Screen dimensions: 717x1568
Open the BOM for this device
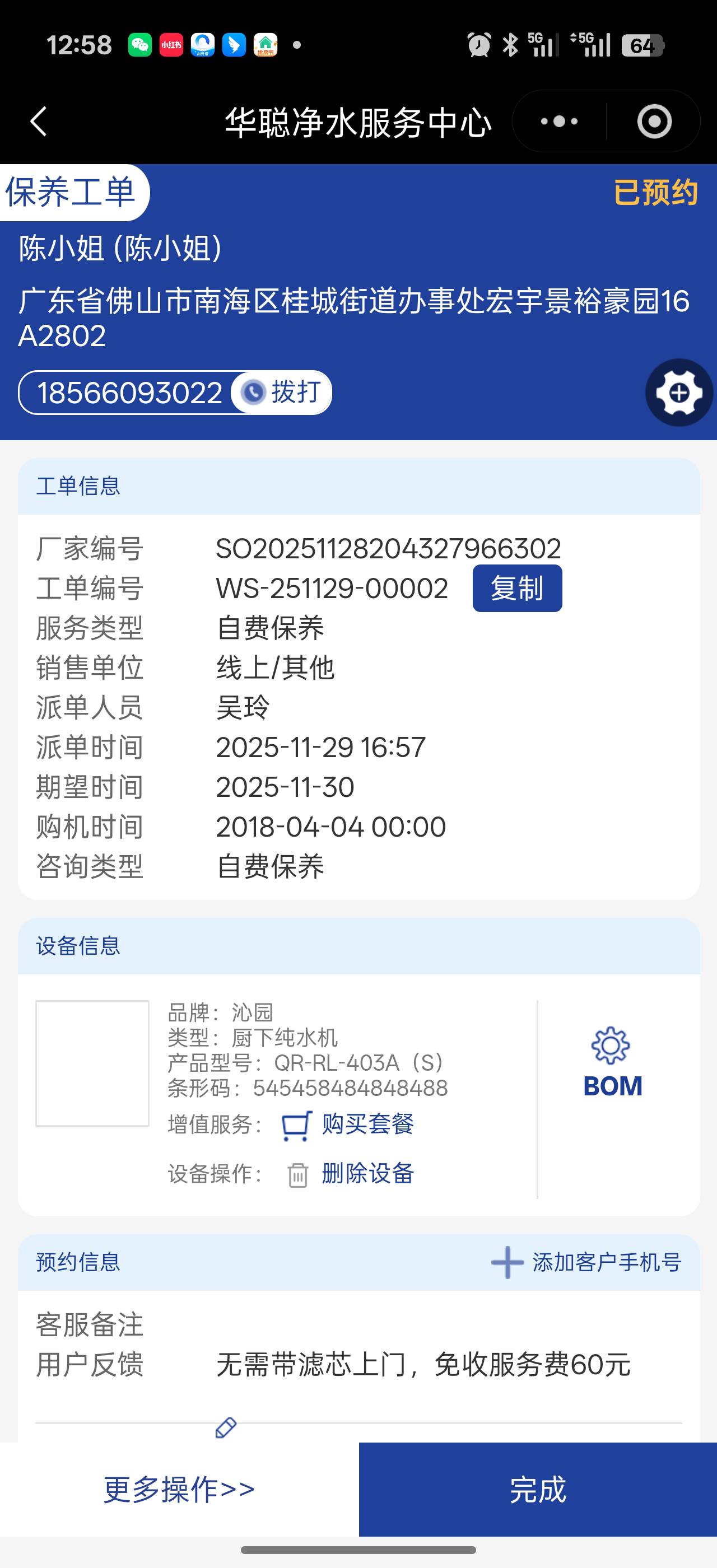612,1062
